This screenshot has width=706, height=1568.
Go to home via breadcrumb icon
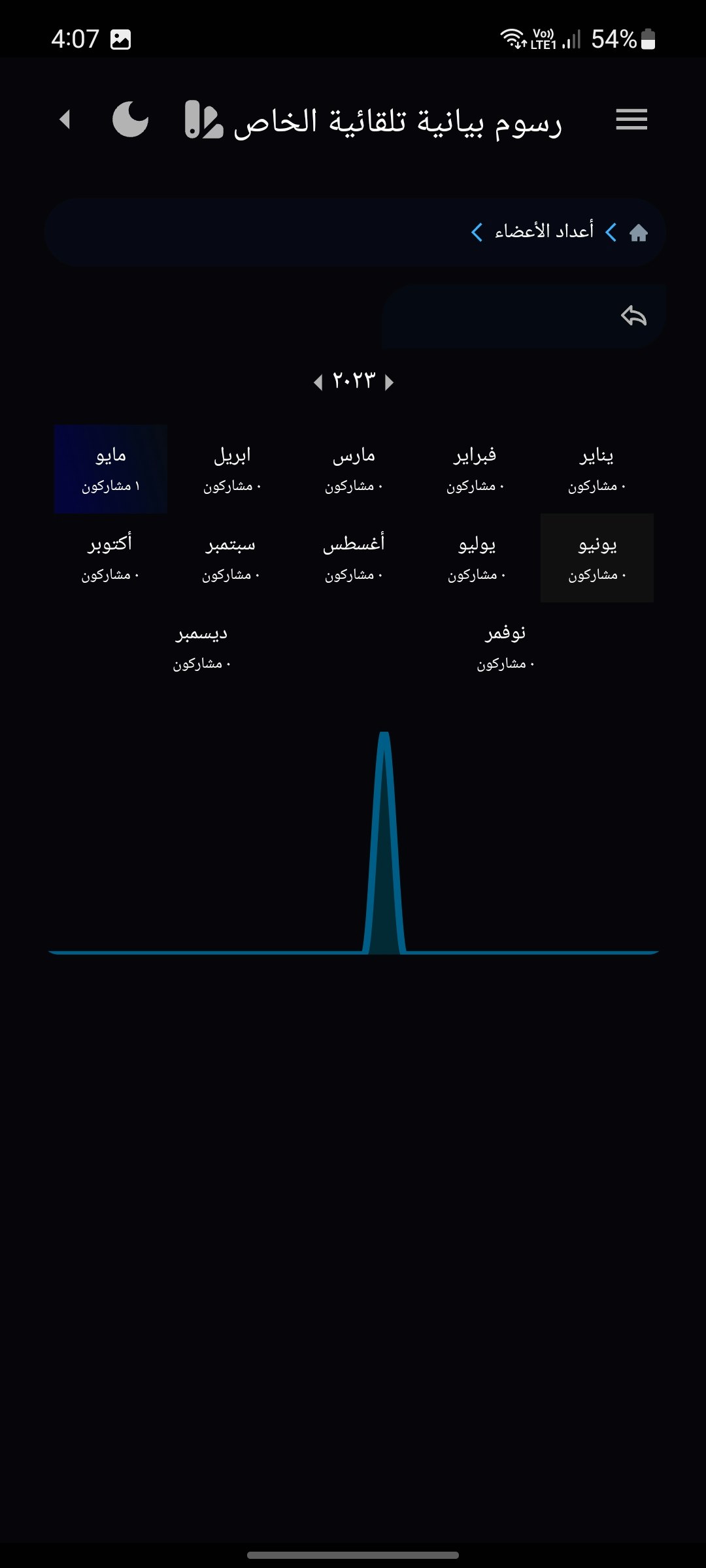[638, 233]
